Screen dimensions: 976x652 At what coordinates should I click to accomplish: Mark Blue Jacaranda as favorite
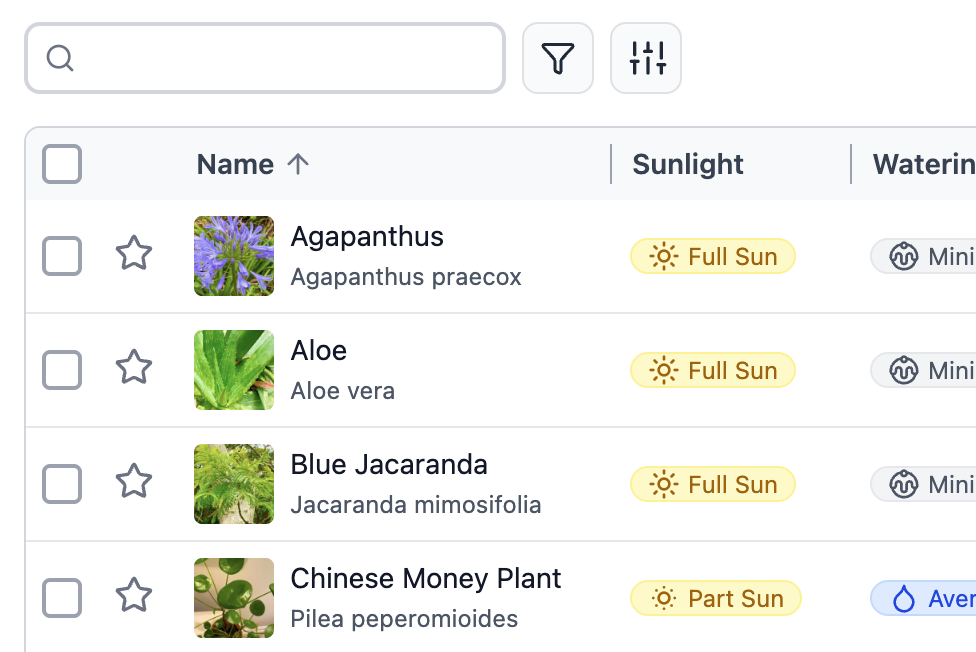click(134, 482)
